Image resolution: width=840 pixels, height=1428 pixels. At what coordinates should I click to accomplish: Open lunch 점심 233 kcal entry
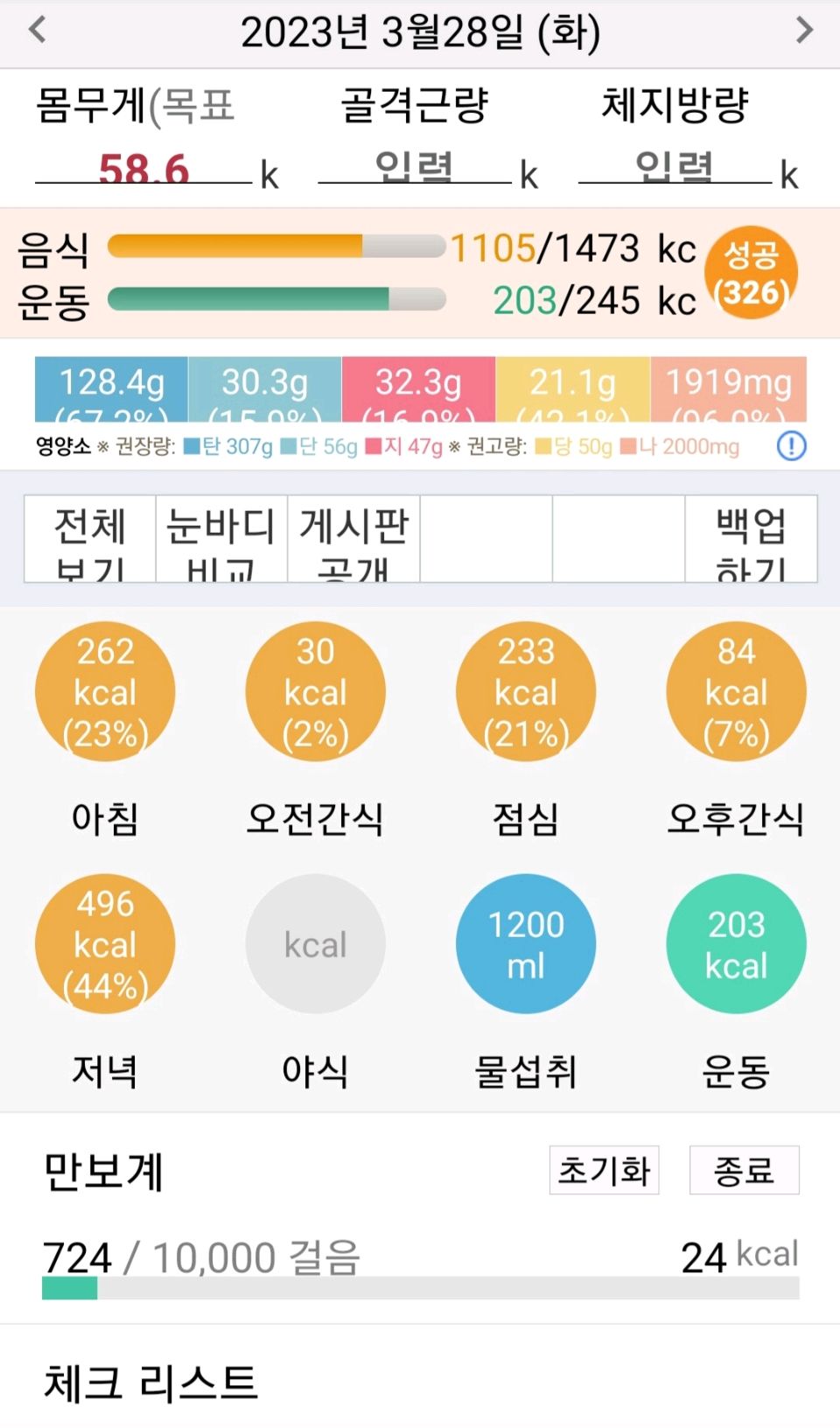(x=526, y=691)
